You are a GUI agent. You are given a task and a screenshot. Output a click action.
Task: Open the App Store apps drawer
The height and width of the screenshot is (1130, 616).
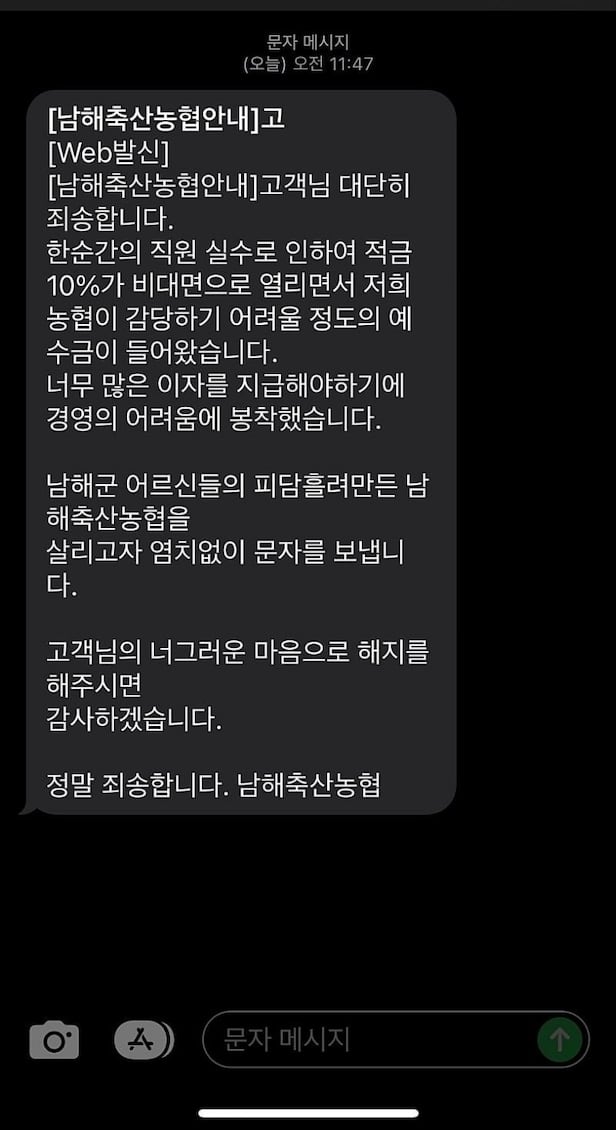click(142, 1040)
